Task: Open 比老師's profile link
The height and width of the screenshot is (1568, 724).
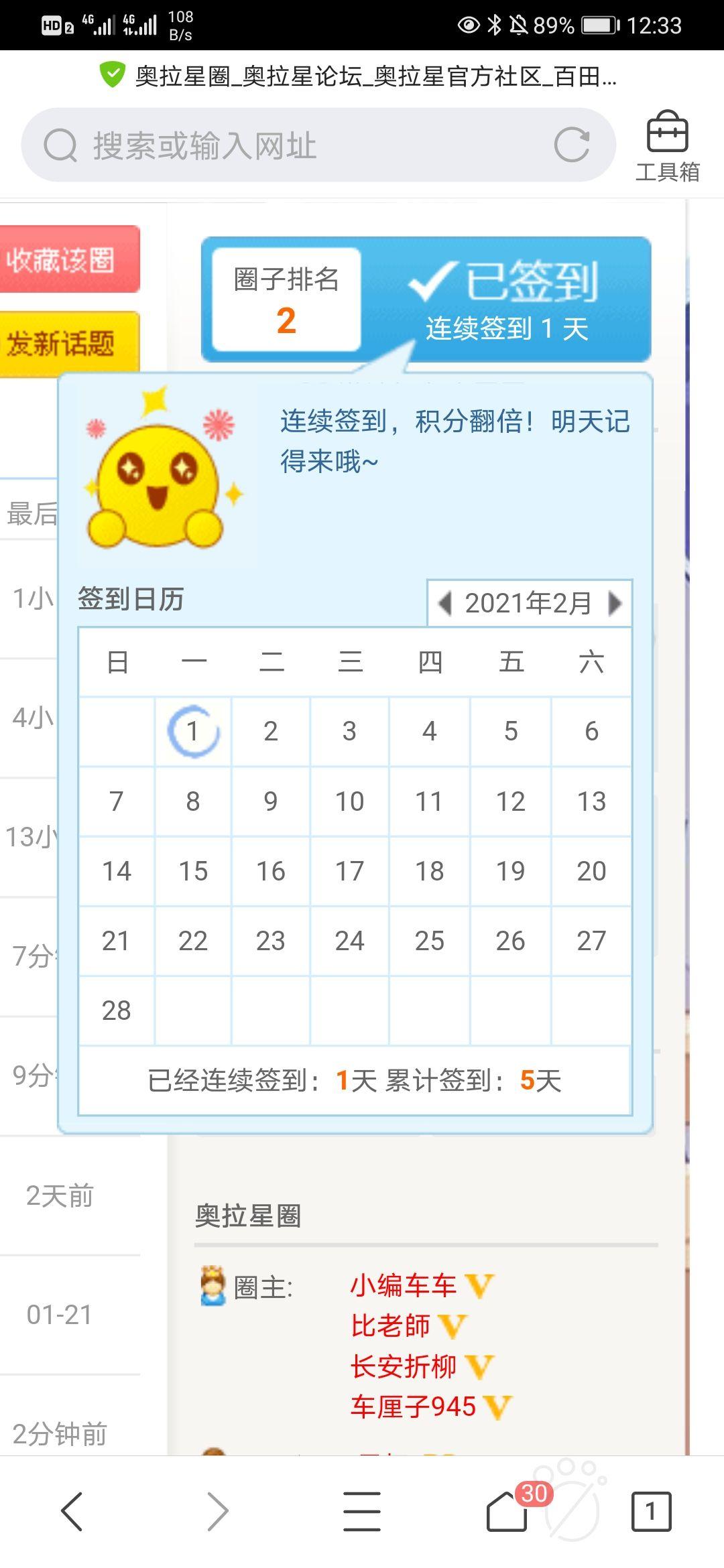Action: pyautogui.click(x=390, y=1325)
